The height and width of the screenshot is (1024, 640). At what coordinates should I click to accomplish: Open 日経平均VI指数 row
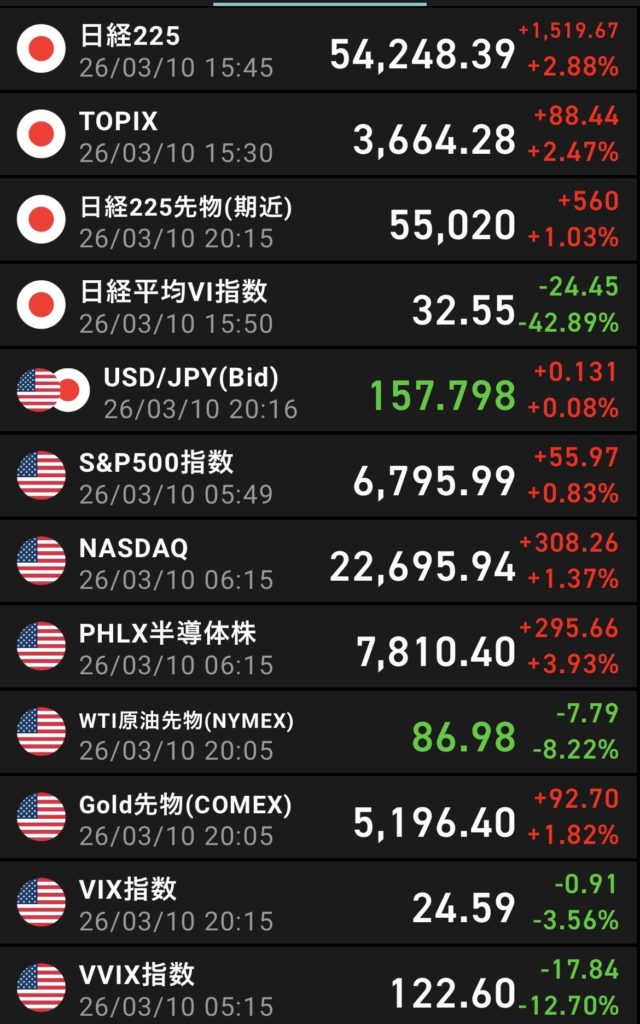320,306
